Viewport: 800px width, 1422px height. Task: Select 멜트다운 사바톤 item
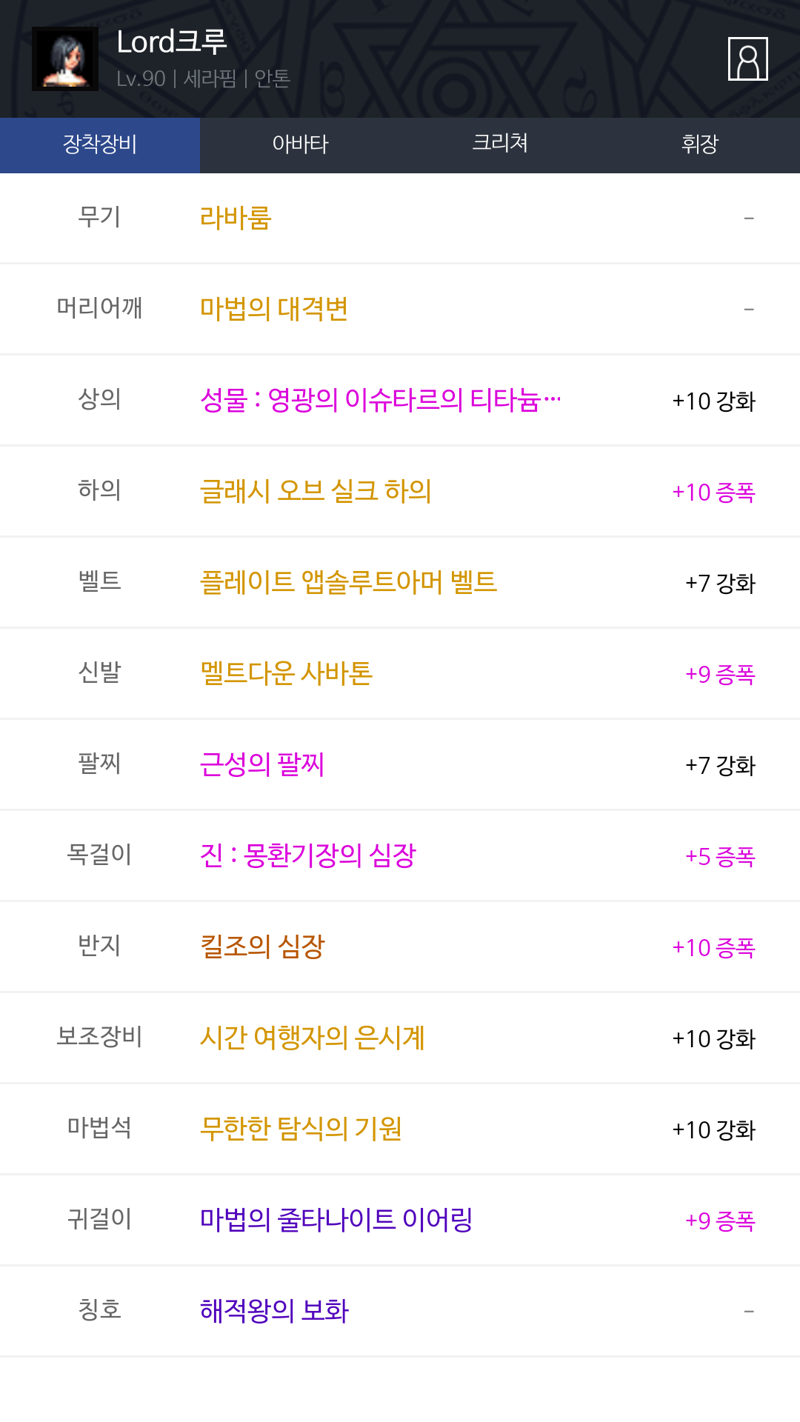pos(286,673)
